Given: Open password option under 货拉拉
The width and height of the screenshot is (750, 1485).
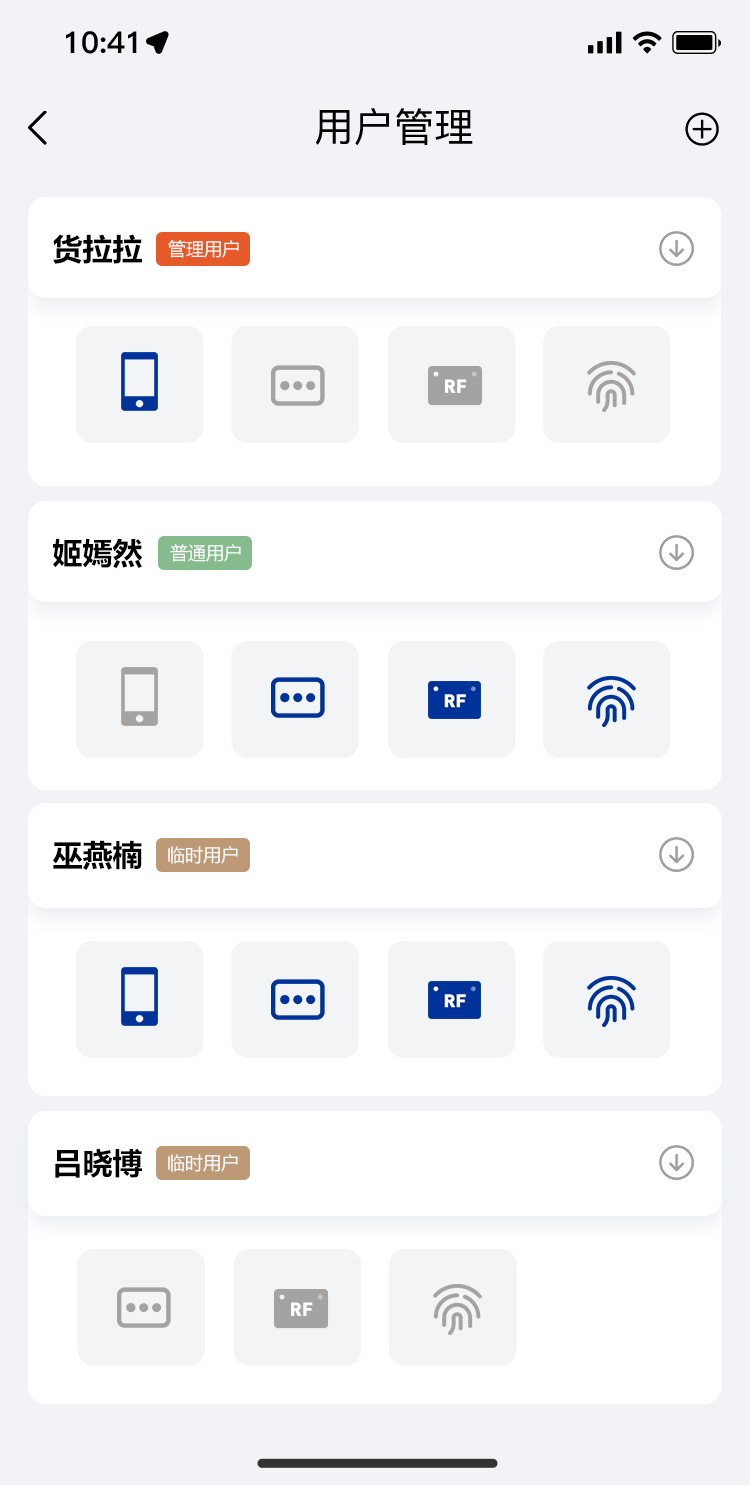Looking at the screenshot, I should pos(296,384).
